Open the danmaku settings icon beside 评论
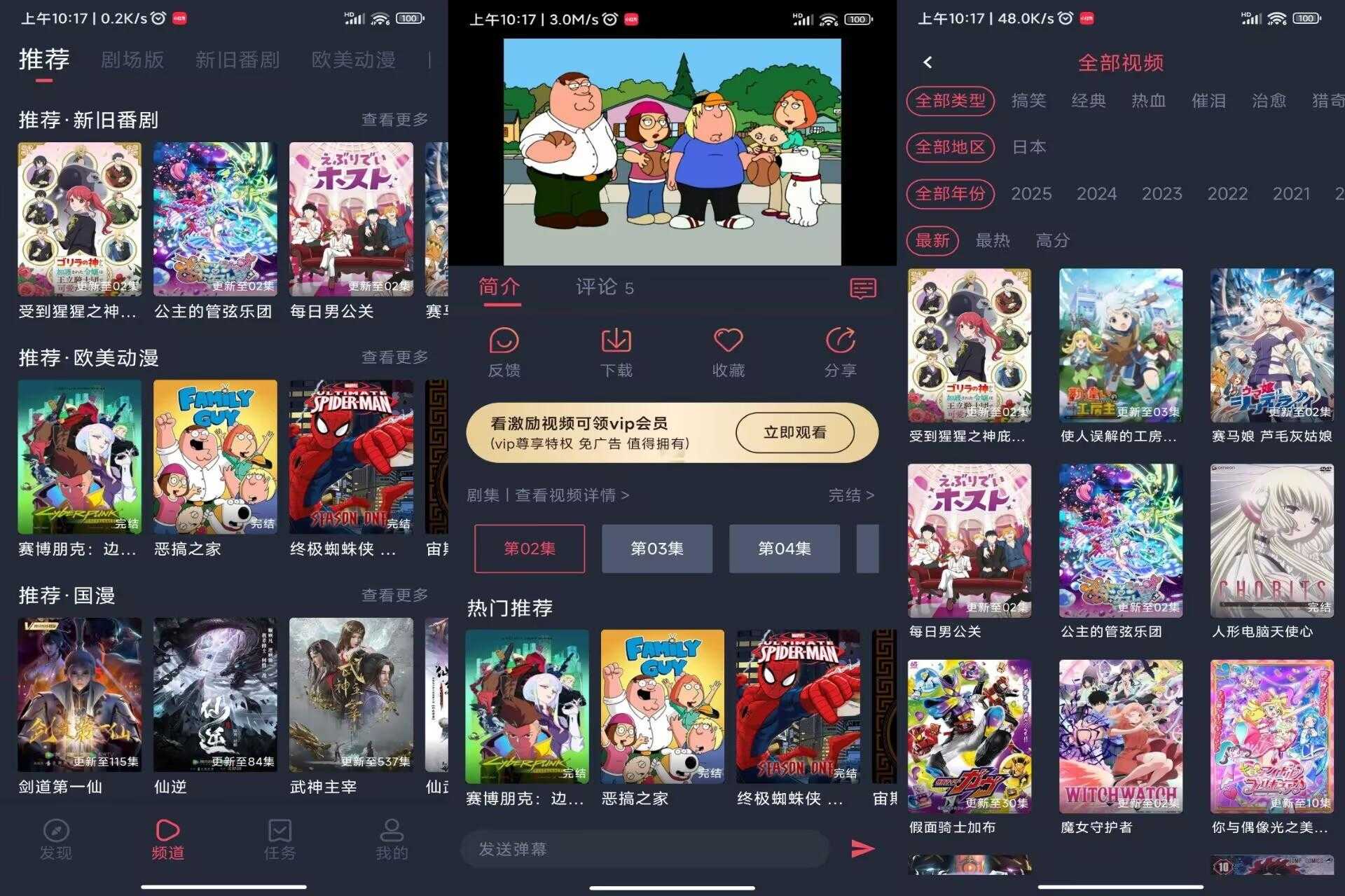Image resolution: width=1345 pixels, height=896 pixels. coord(862,289)
